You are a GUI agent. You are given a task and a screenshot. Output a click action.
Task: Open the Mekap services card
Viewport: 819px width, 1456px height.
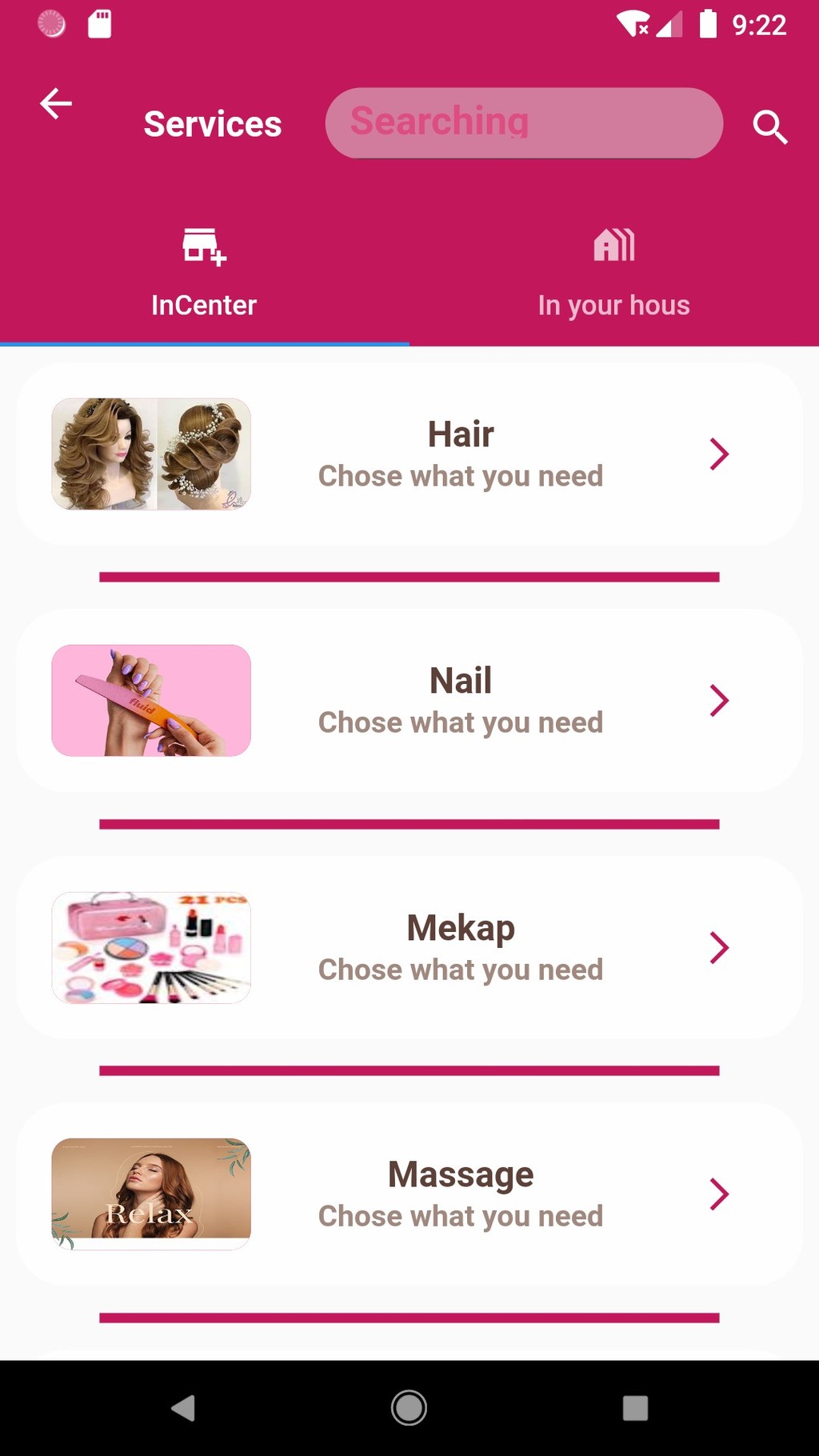409,948
